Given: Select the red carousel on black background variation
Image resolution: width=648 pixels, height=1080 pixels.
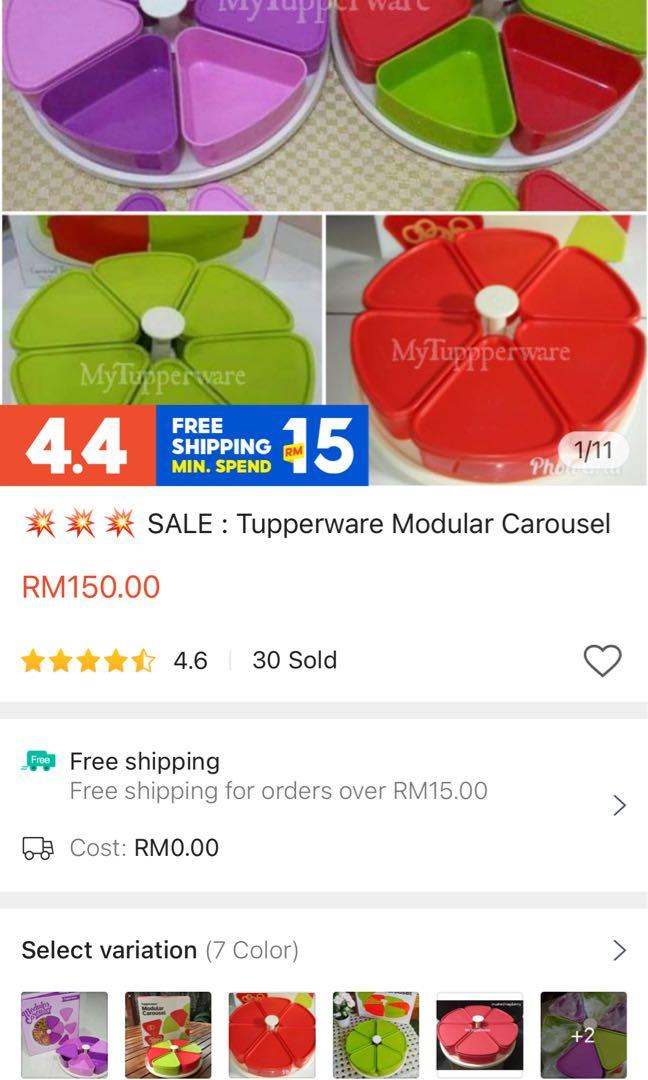Looking at the screenshot, I should pos(479,1034).
